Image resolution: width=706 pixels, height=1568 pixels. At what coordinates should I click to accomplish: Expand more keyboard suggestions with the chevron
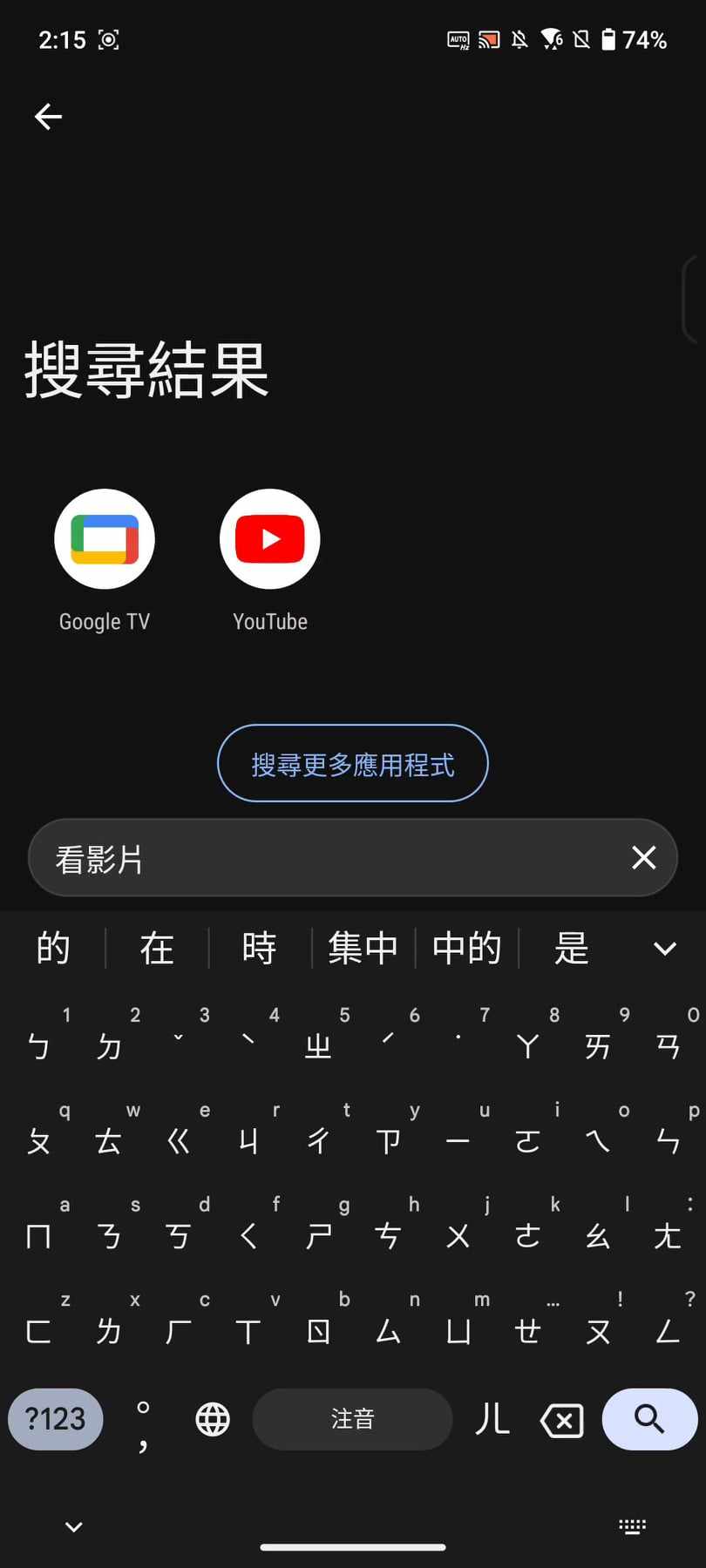(x=664, y=948)
